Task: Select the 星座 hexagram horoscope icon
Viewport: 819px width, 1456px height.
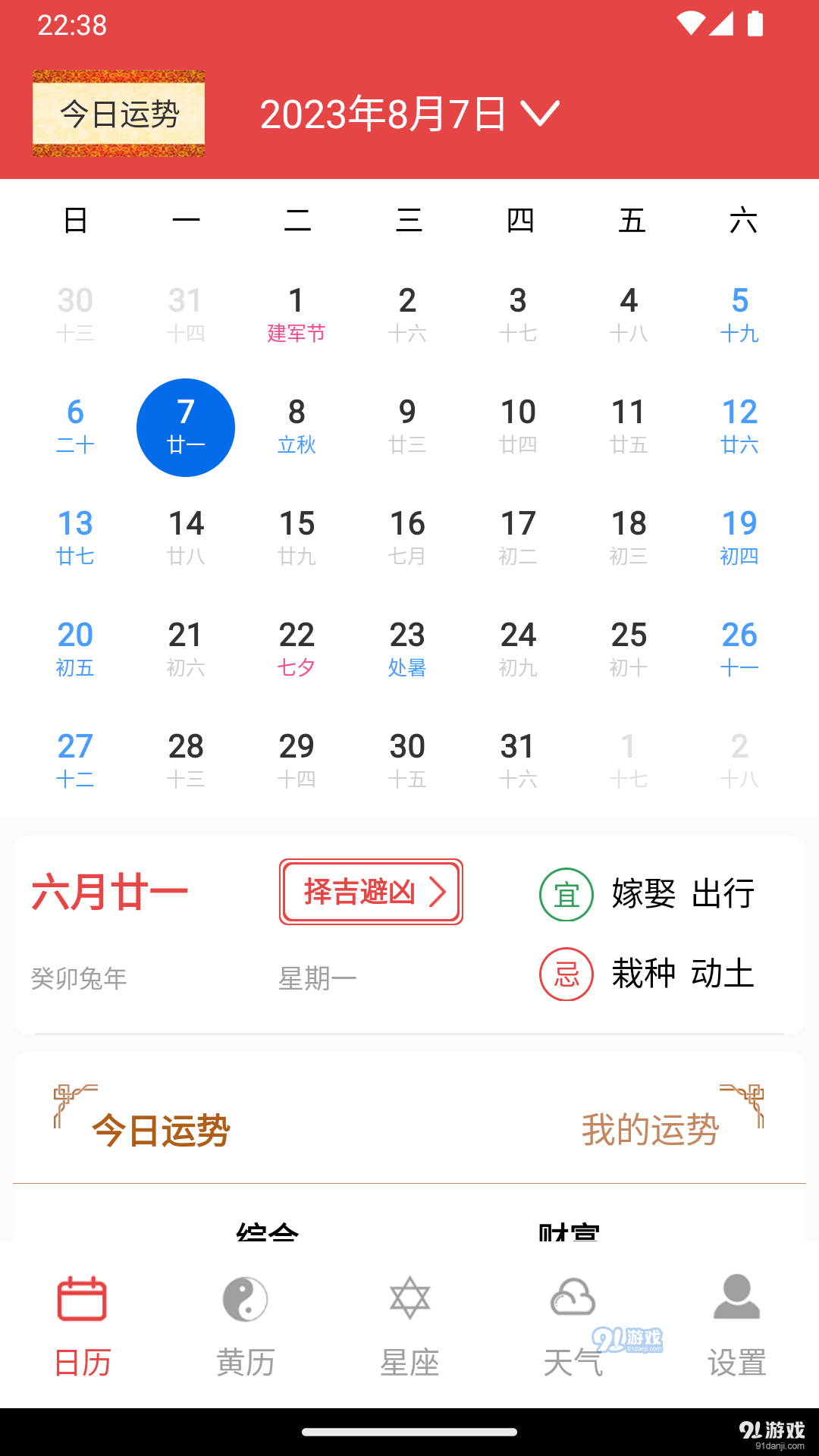Action: coord(409,1298)
